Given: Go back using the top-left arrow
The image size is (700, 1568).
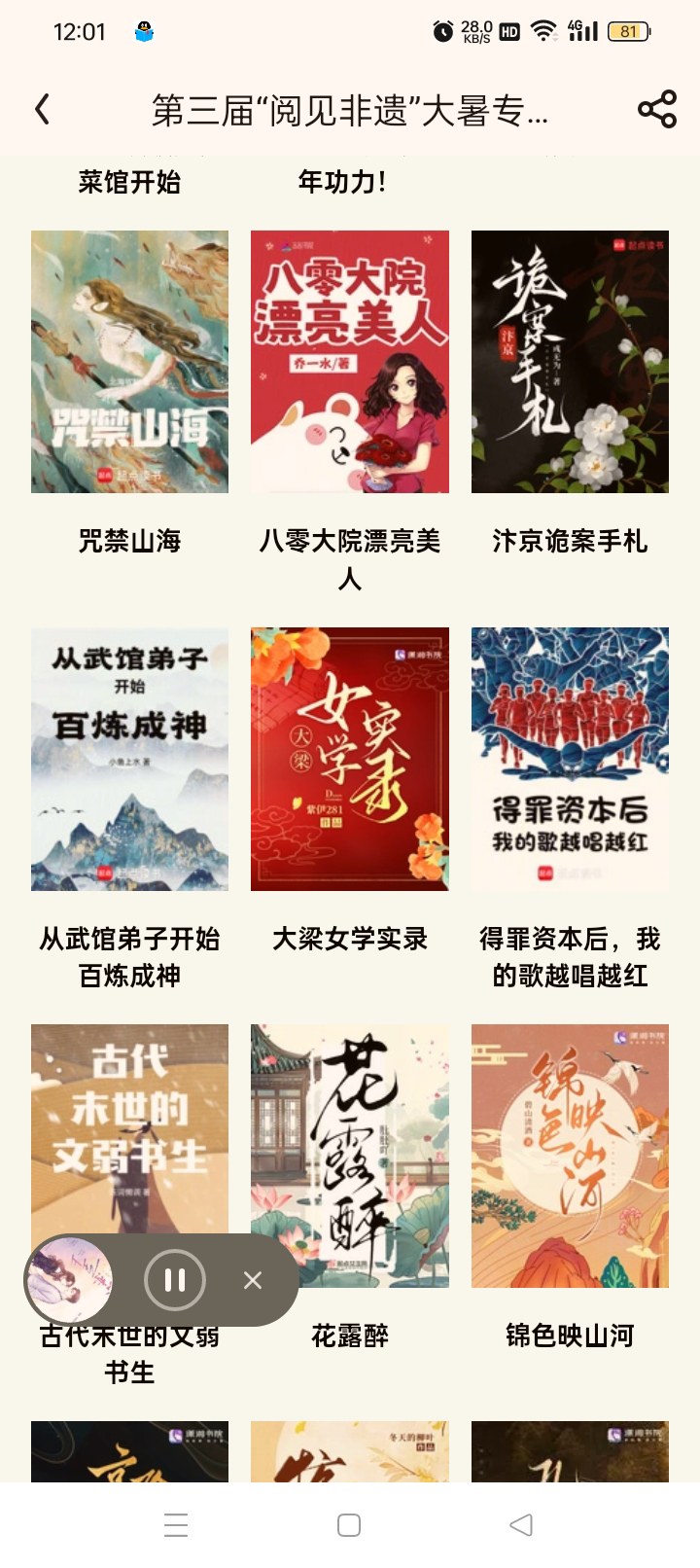Looking at the screenshot, I should tap(42, 109).
